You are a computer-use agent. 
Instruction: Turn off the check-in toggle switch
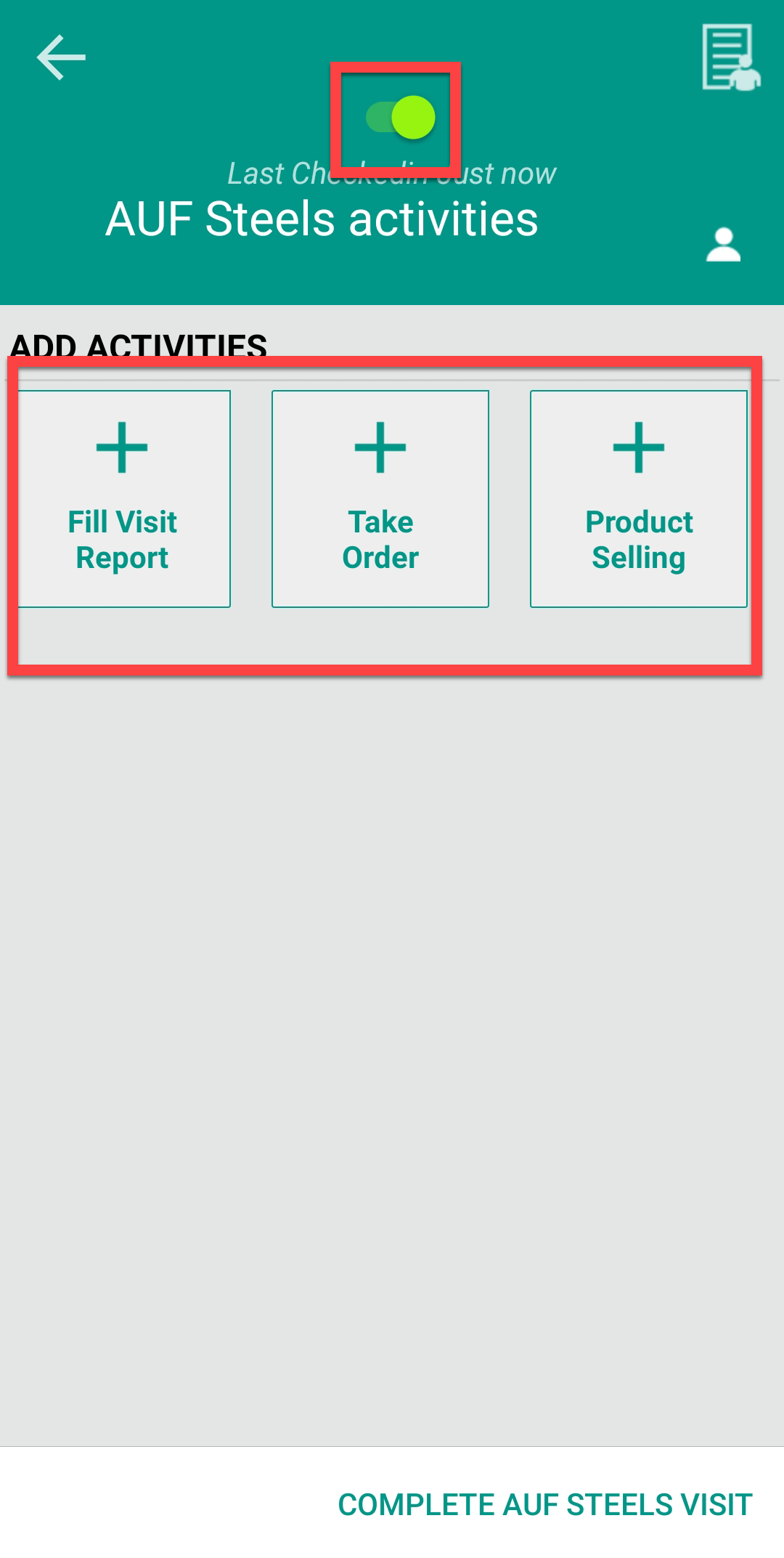point(401,118)
